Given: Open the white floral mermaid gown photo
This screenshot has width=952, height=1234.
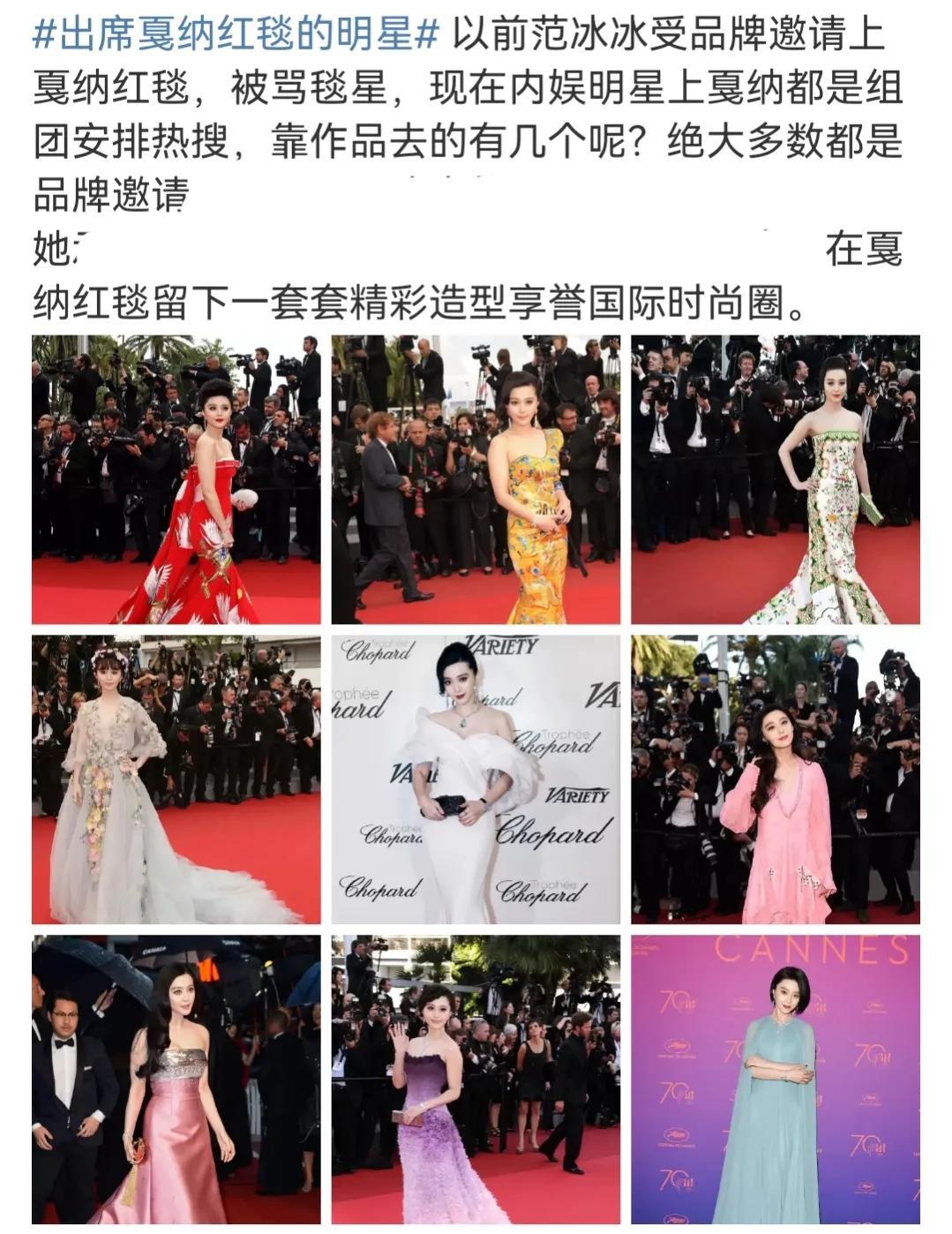Looking at the screenshot, I should [x=775, y=479].
